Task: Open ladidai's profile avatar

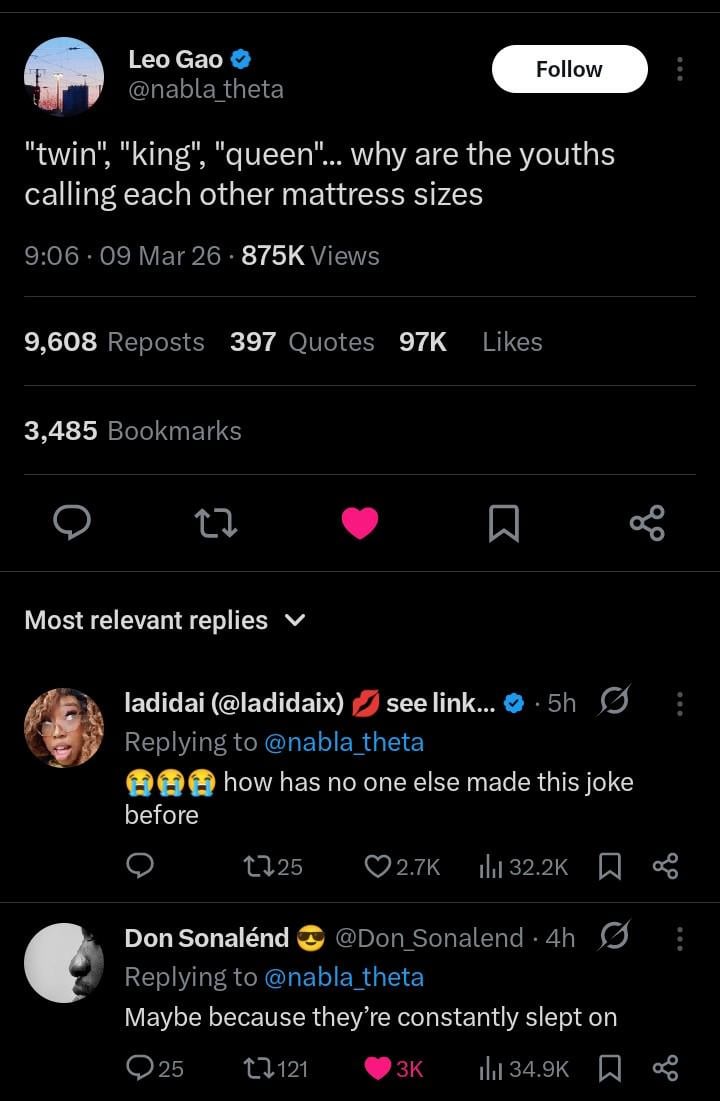Action: click(64, 727)
